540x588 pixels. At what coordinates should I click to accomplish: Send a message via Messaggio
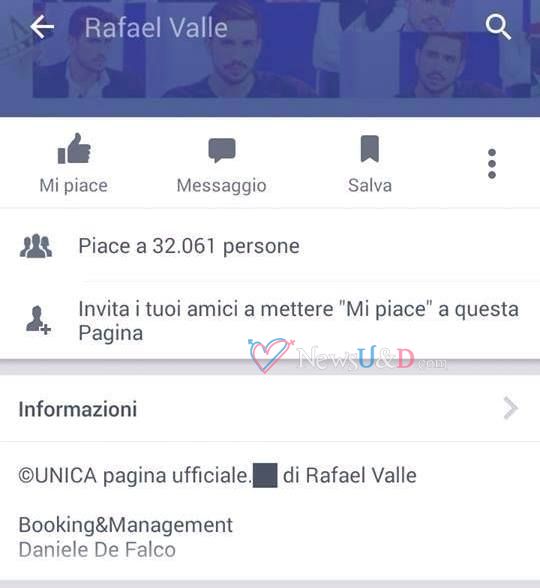coord(222,165)
